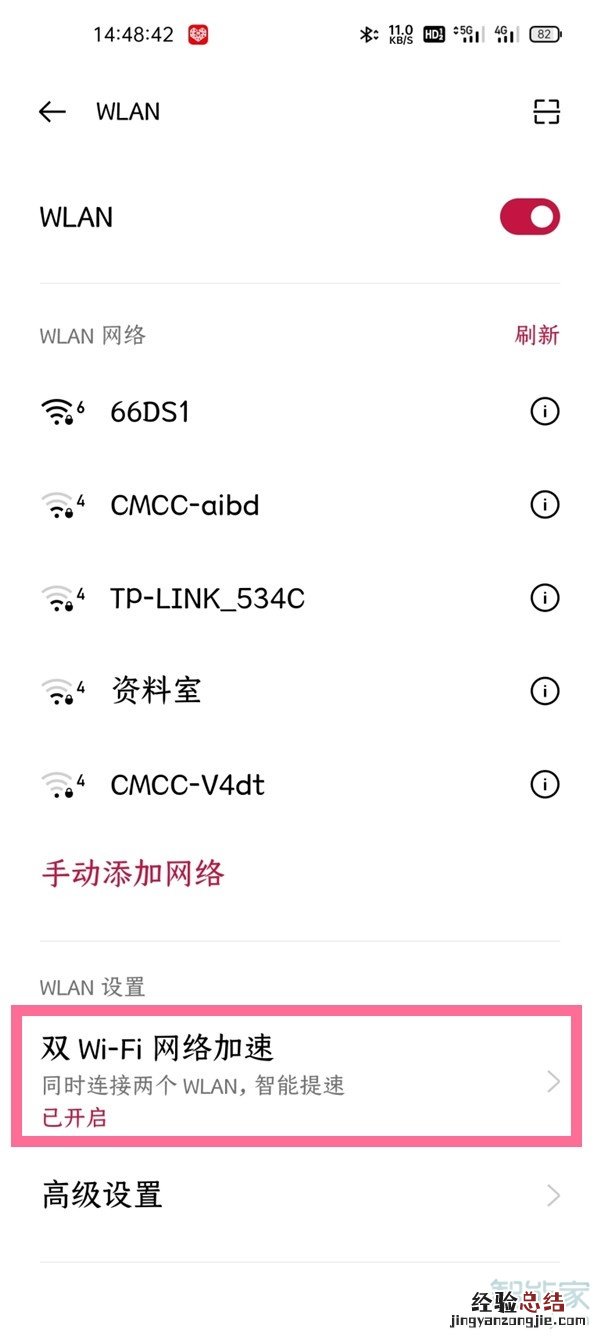The height and width of the screenshot is (1339, 600).
Task: Open info for TP-LINK_534C
Action: (545, 598)
